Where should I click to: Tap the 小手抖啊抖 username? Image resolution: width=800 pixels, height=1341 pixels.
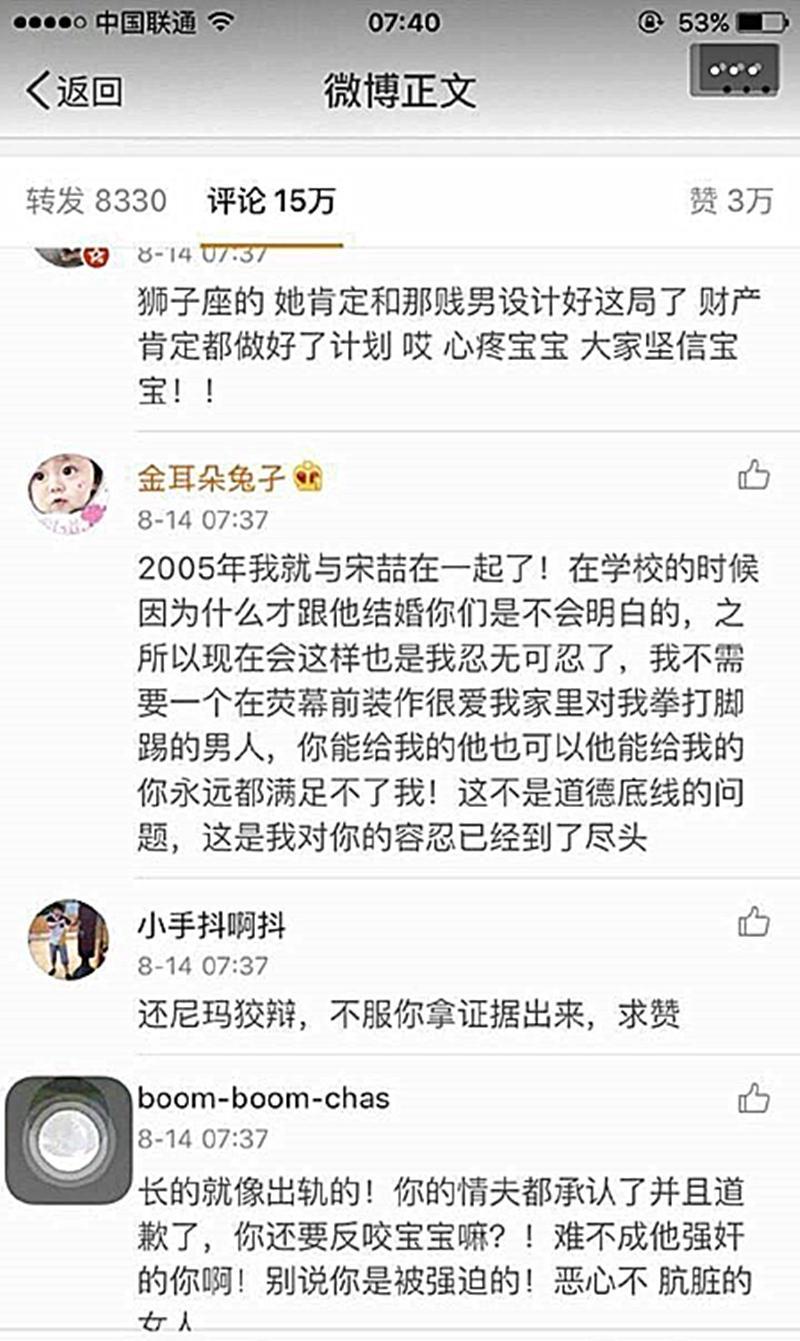(x=211, y=925)
